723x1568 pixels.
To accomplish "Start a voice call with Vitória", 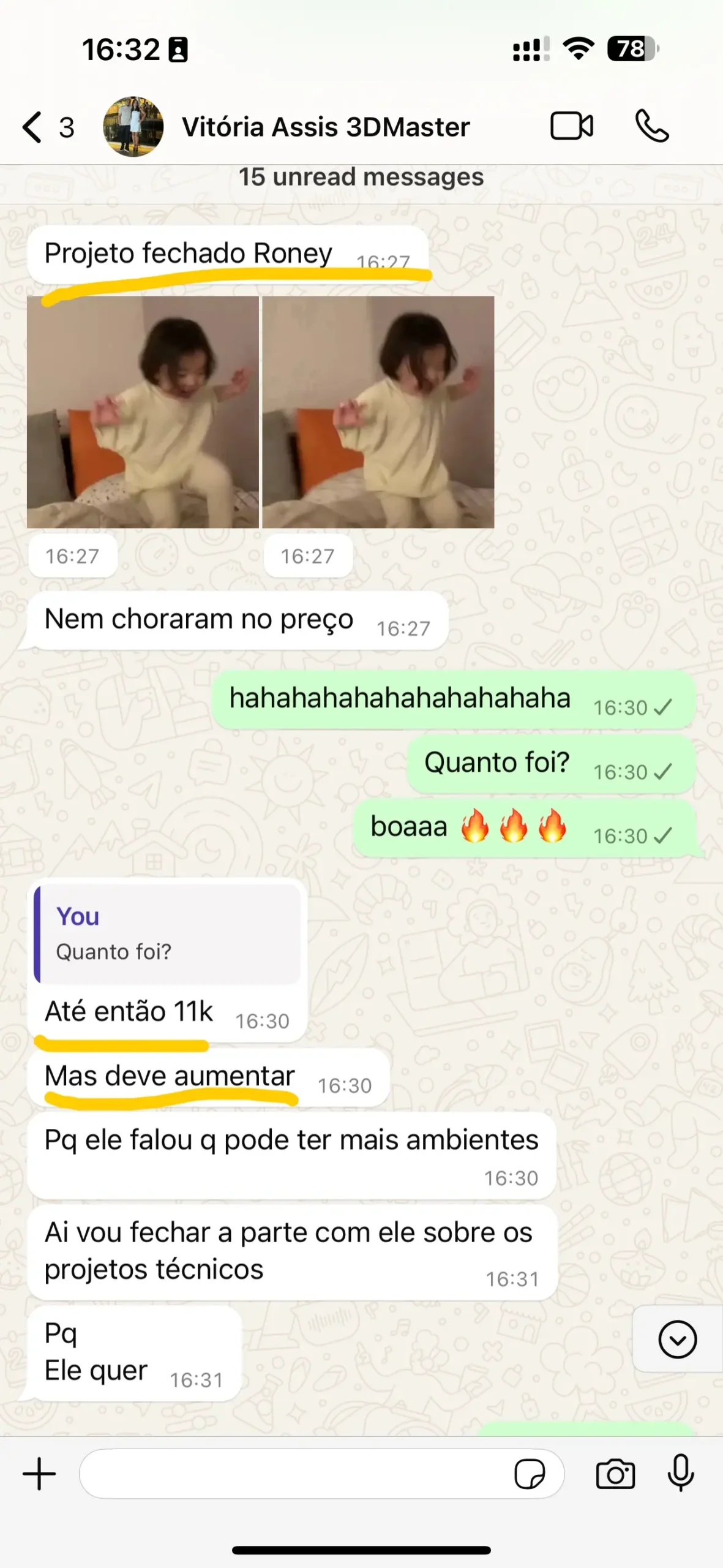I will [x=652, y=127].
